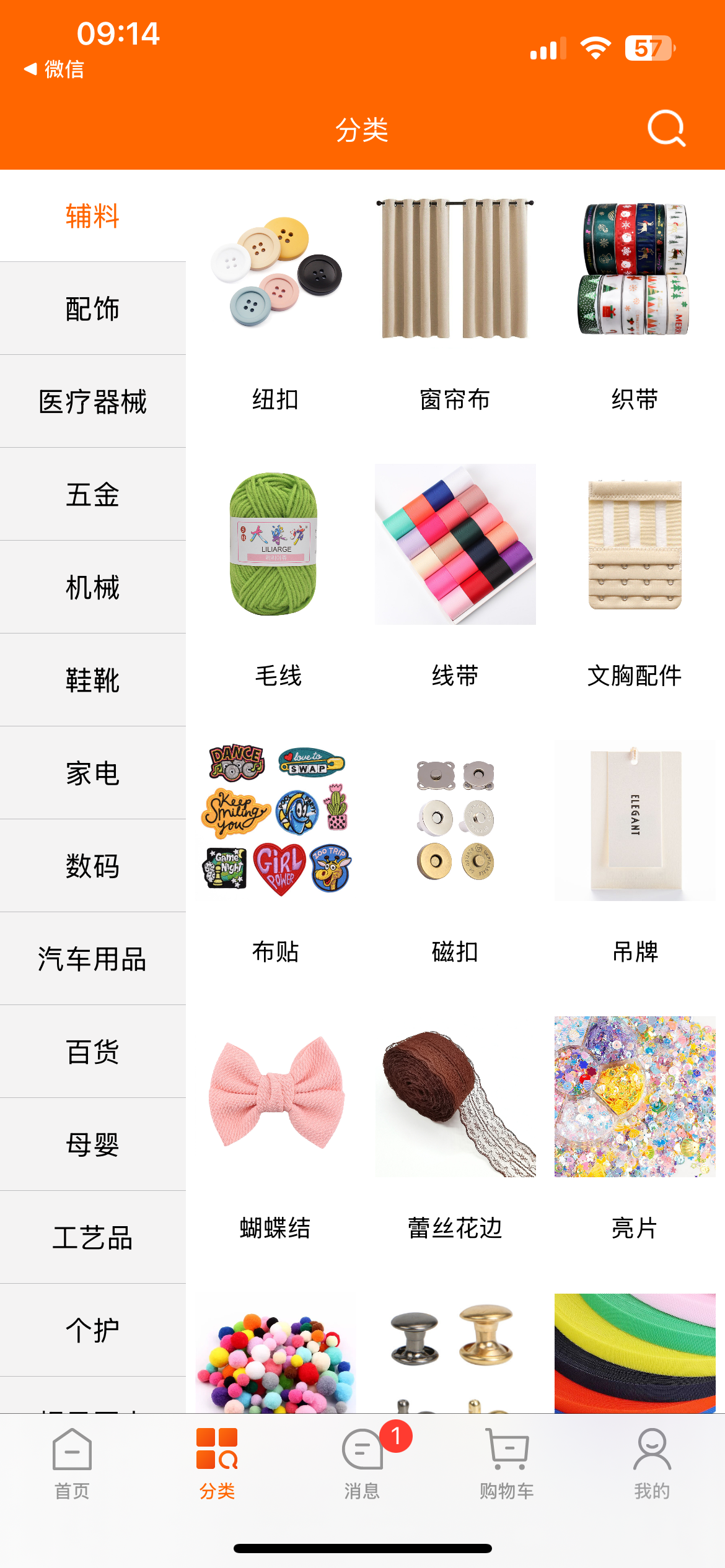
Task: Open the search magnifier icon
Action: (x=666, y=130)
